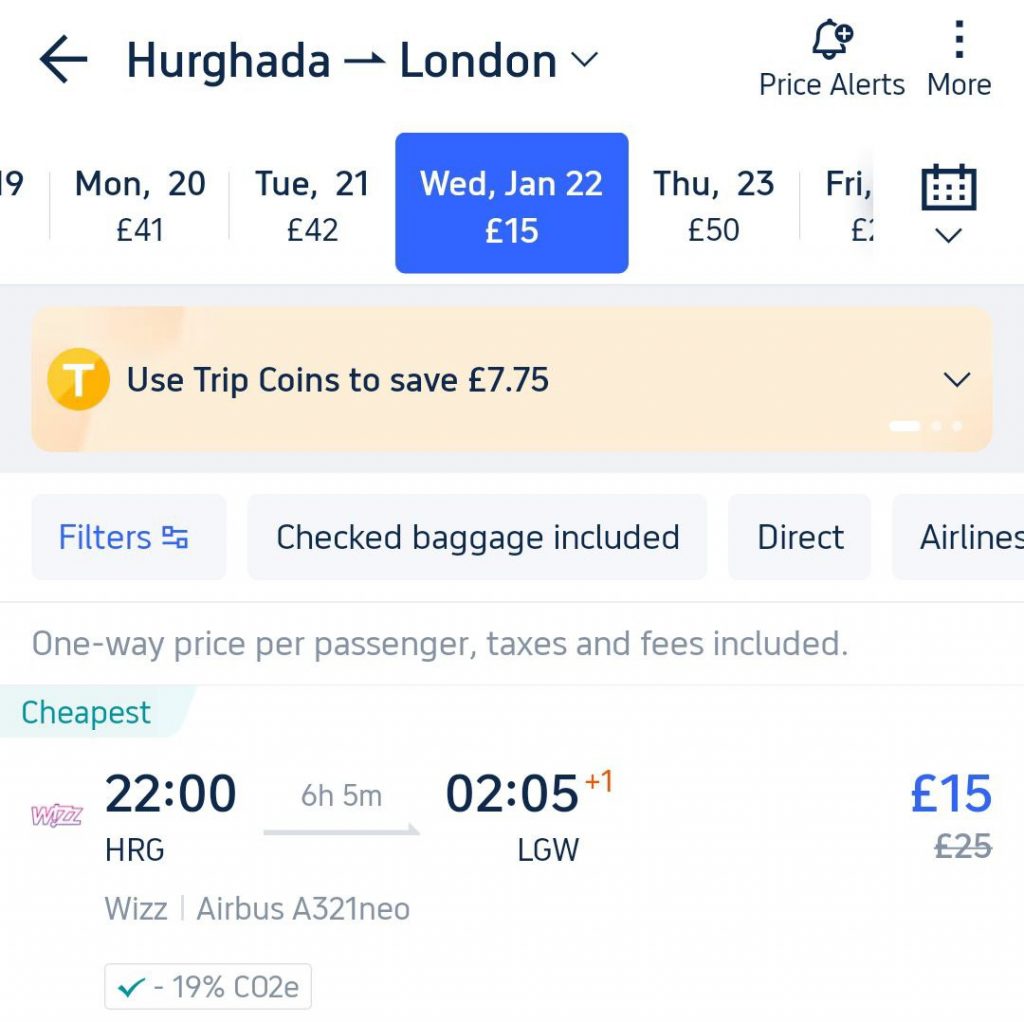Expand the Use Trip Coins banner
The width and height of the screenshot is (1024, 1022).
click(x=956, y=380)
